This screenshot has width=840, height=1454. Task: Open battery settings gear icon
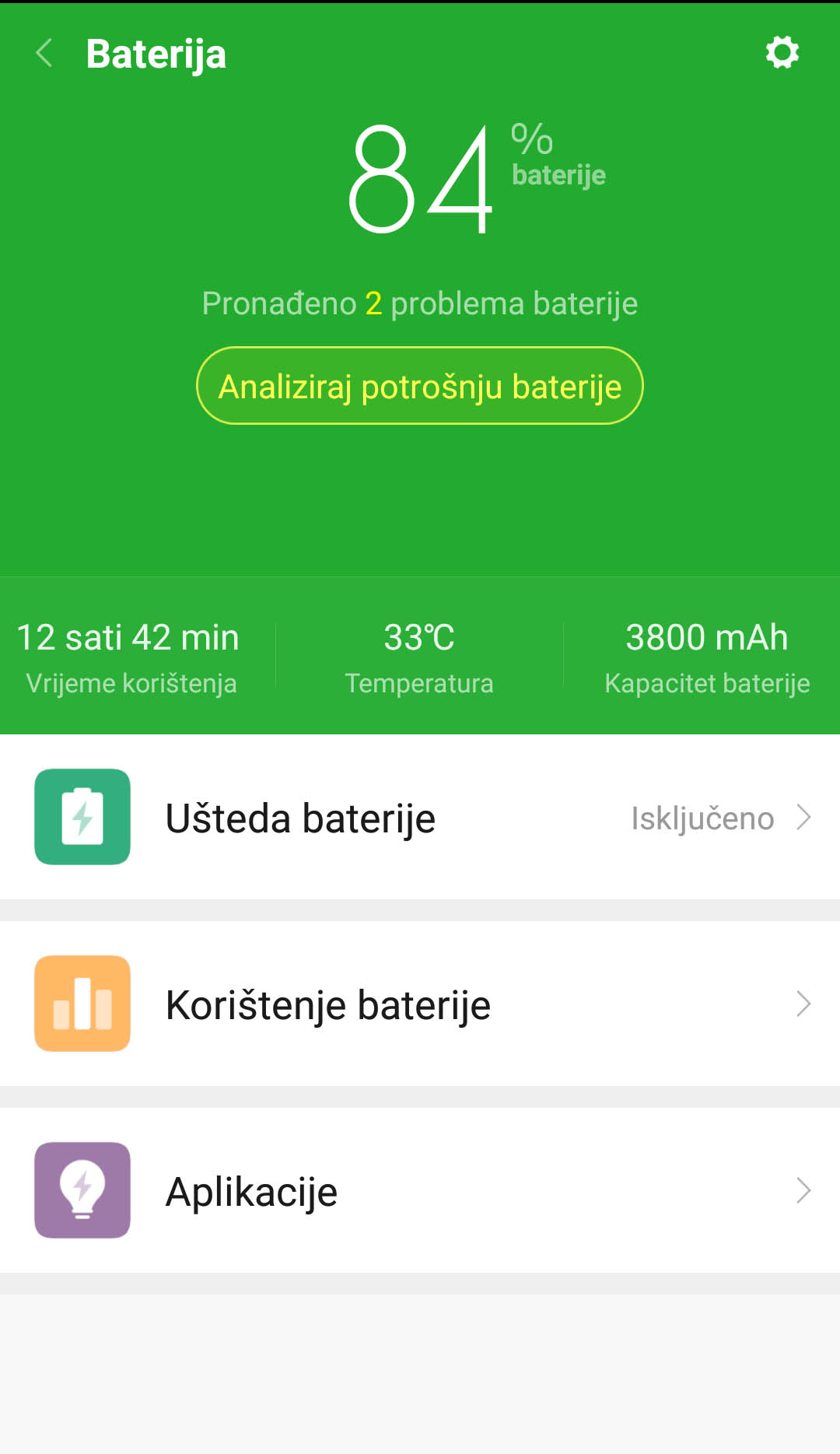[782, 53]
